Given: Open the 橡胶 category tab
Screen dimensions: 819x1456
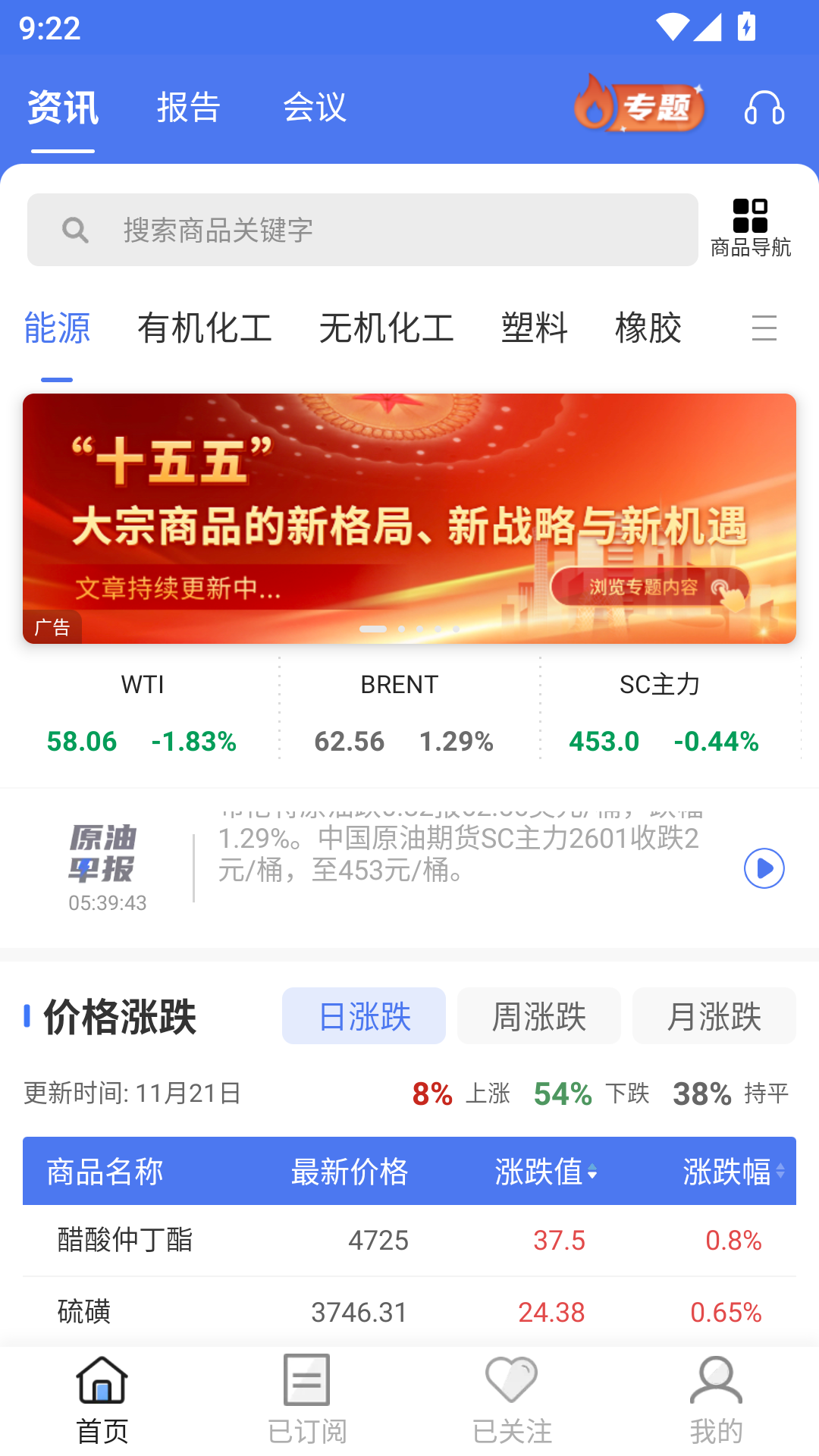Looking at the screenshot, I should coord(648,328).
